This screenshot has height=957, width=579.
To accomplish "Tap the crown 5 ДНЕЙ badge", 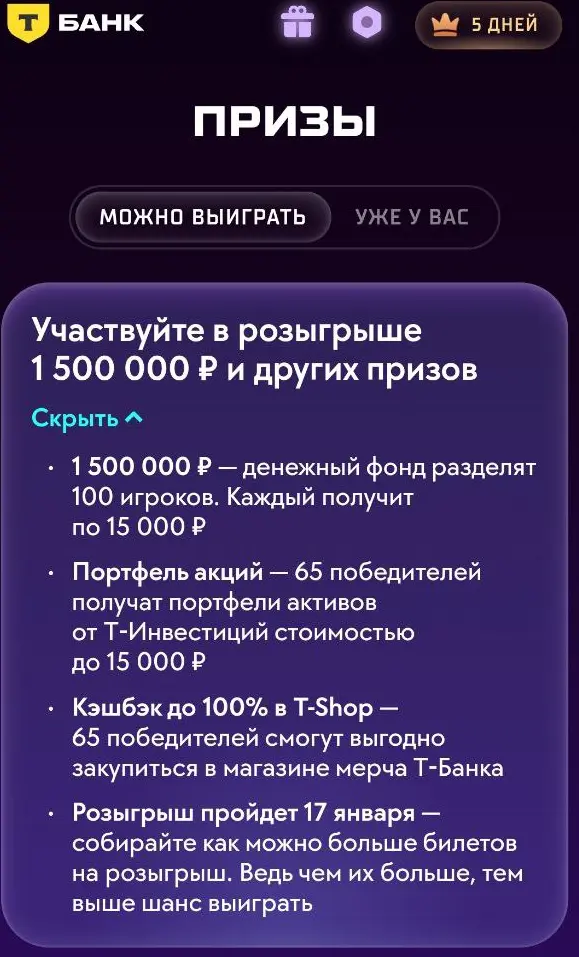I will pyautogui.click(x=488, y=25).
